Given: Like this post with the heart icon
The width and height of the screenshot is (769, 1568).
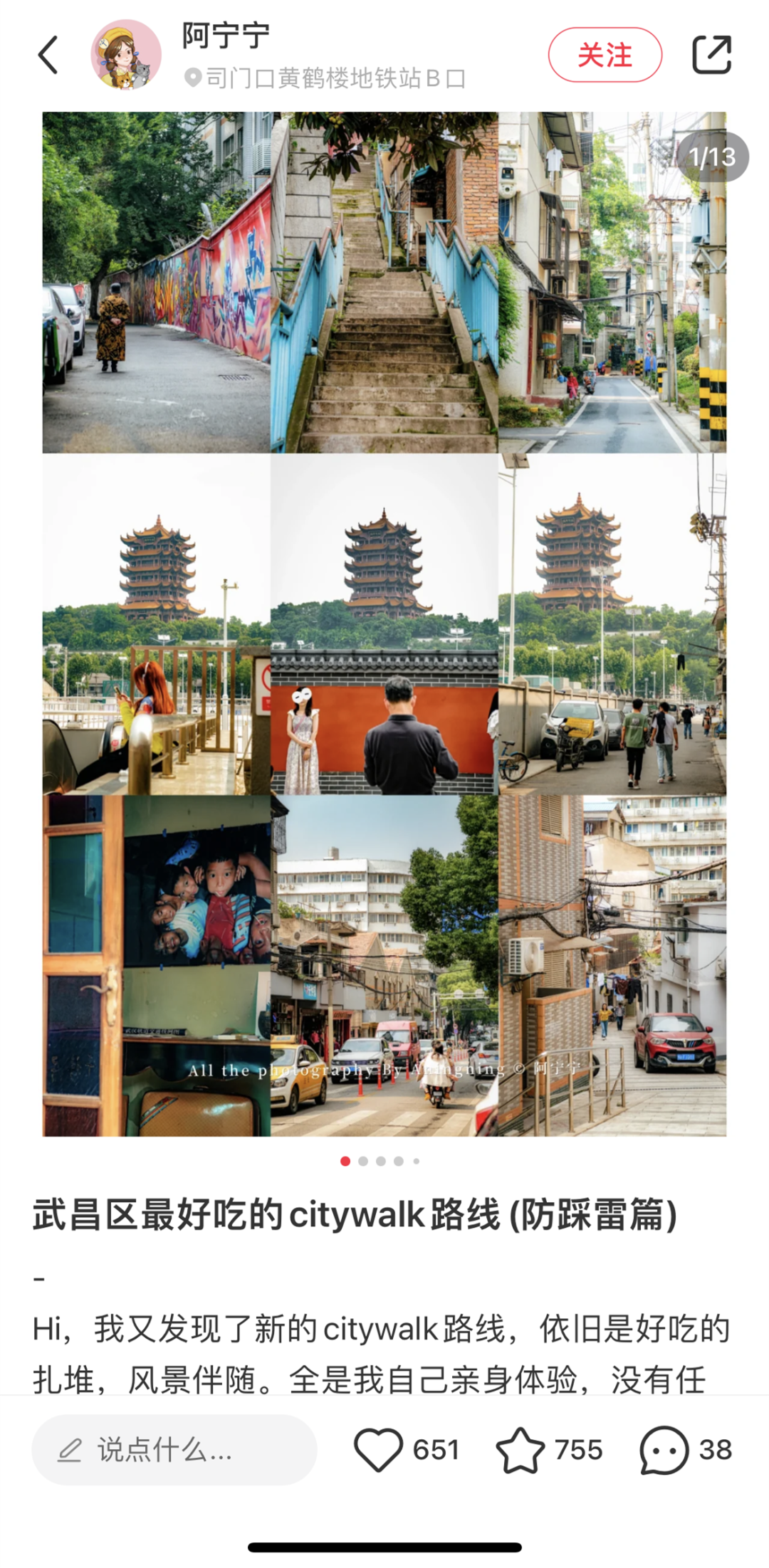Looking at the screenshot, I should (378, 1449).
